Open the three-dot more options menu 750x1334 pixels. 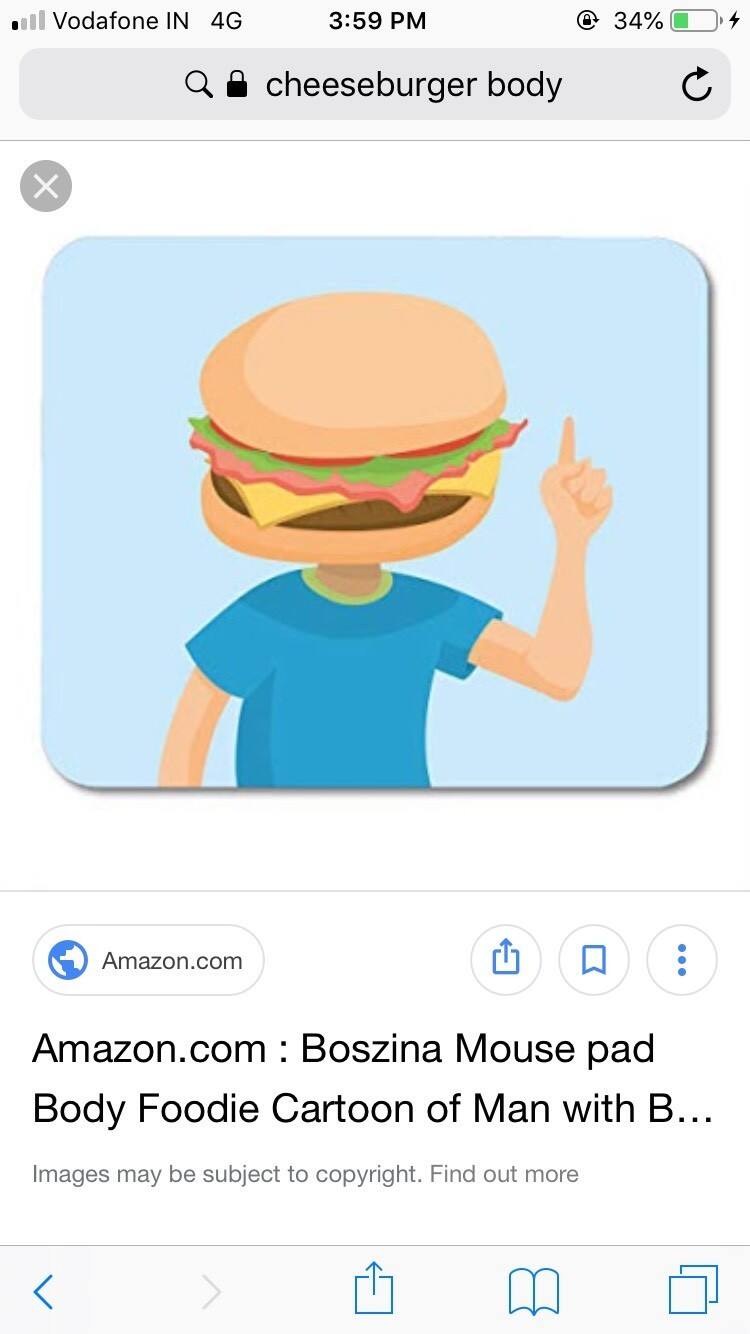click(x=682, y=960)
